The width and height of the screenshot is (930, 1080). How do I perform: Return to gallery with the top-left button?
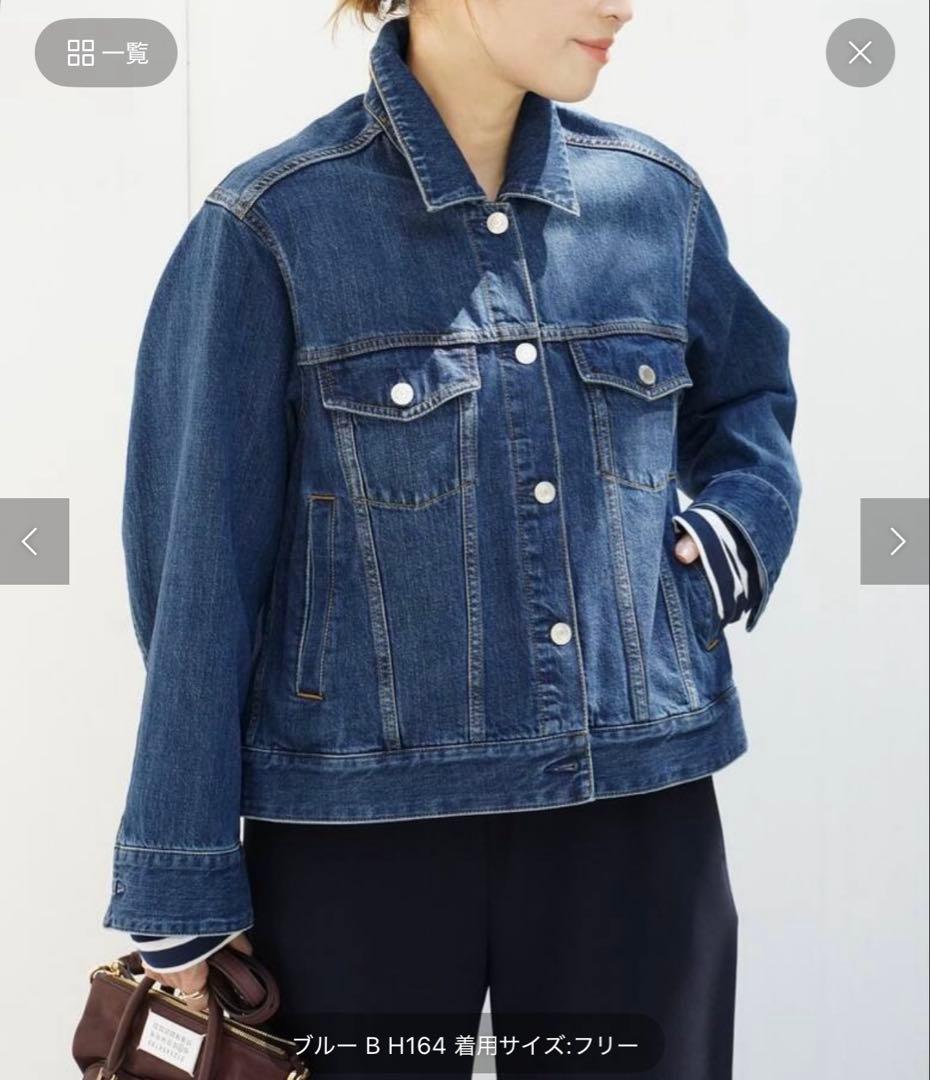[105, 52]
